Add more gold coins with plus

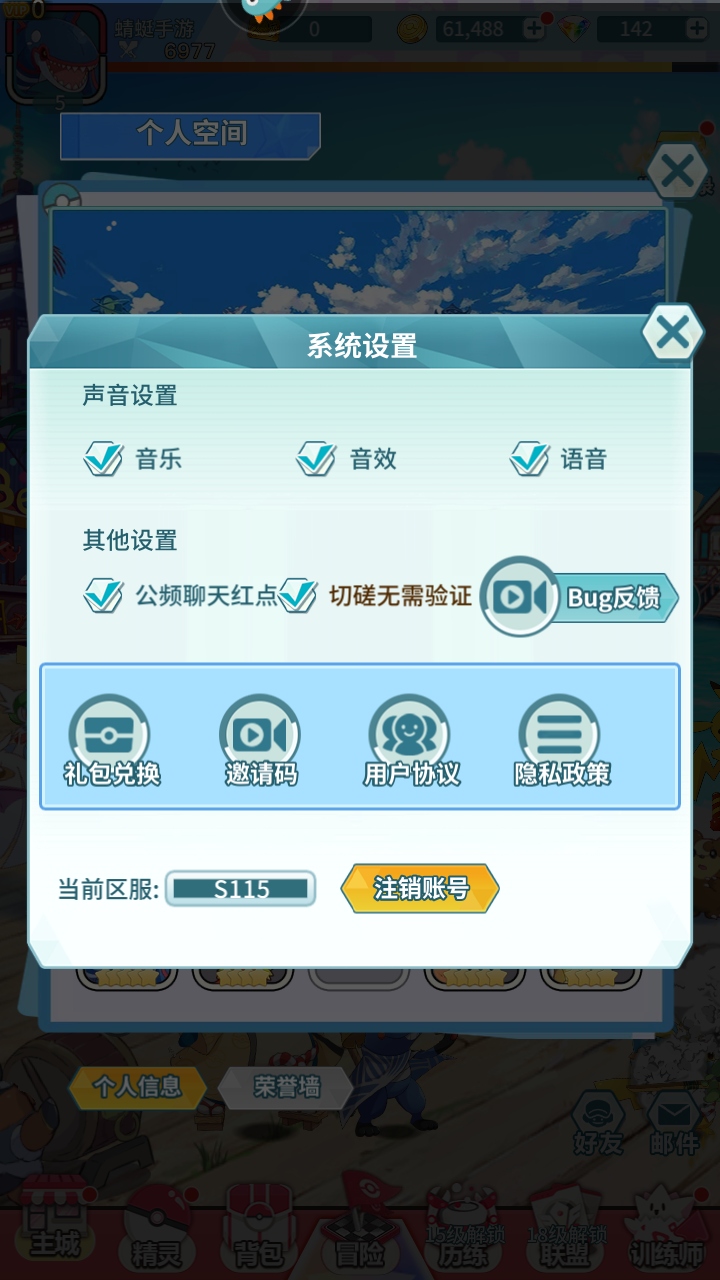pos(534,29)
